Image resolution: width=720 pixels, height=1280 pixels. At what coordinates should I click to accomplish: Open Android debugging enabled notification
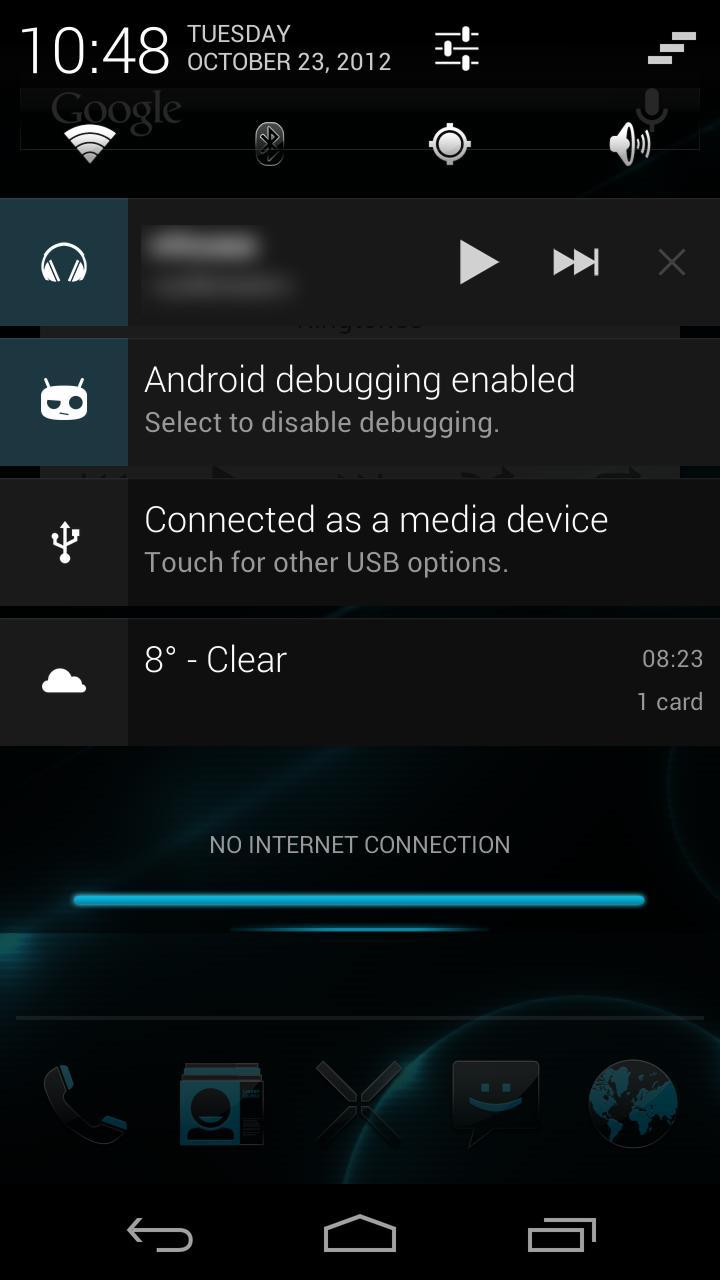point(400,402)
